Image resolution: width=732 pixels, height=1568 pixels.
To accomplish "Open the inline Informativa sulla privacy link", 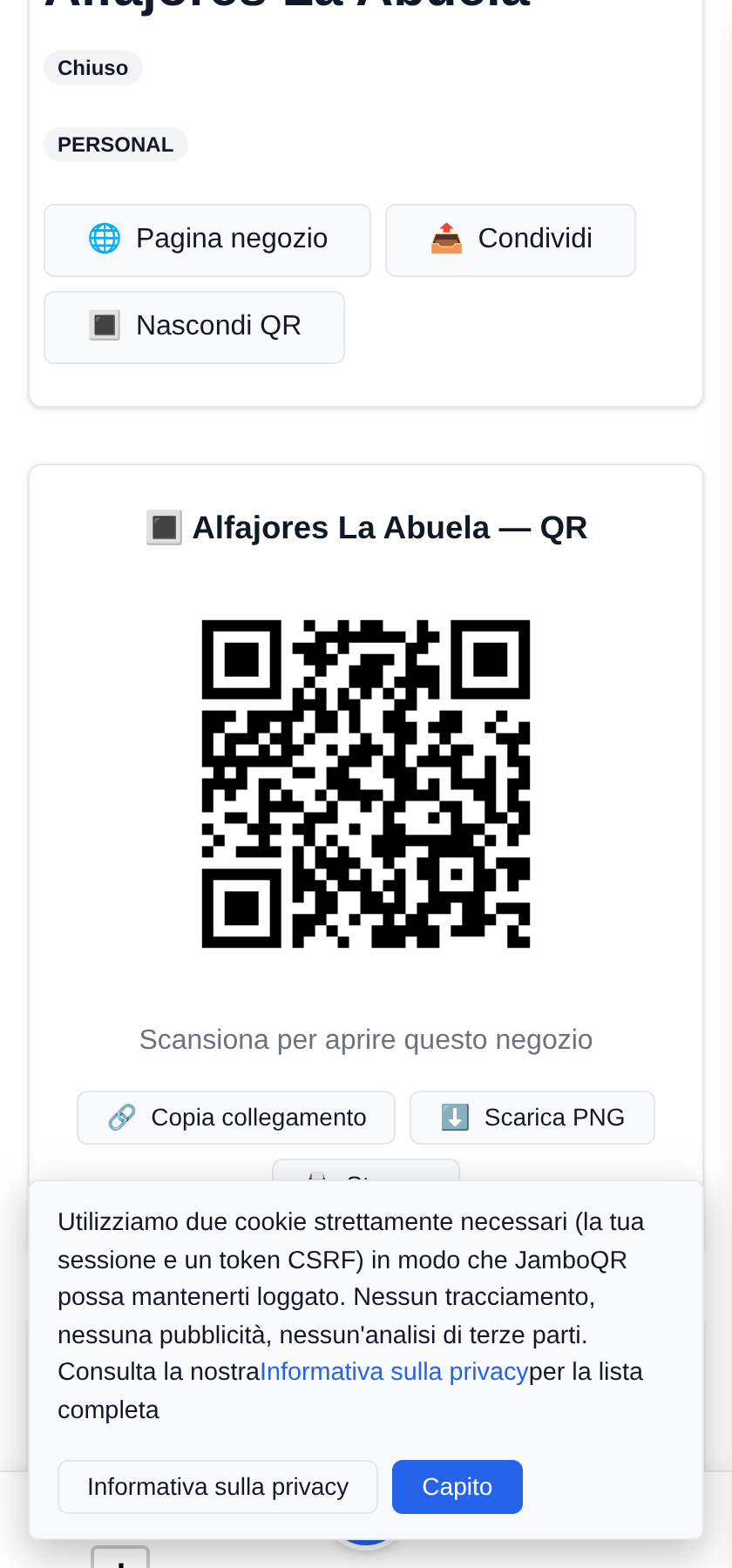I will coord(395,1372).
